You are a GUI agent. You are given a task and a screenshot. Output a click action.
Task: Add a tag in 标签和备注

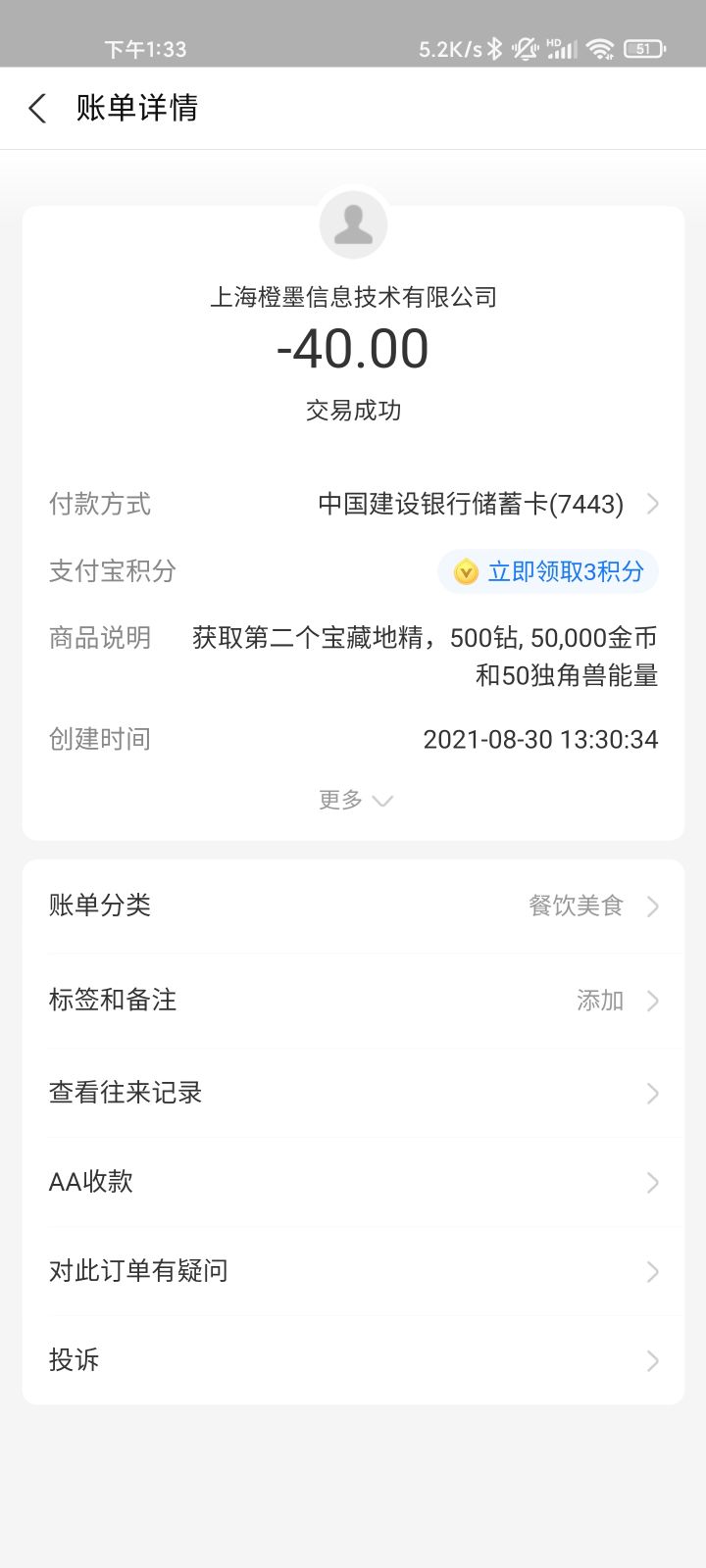353,1000
